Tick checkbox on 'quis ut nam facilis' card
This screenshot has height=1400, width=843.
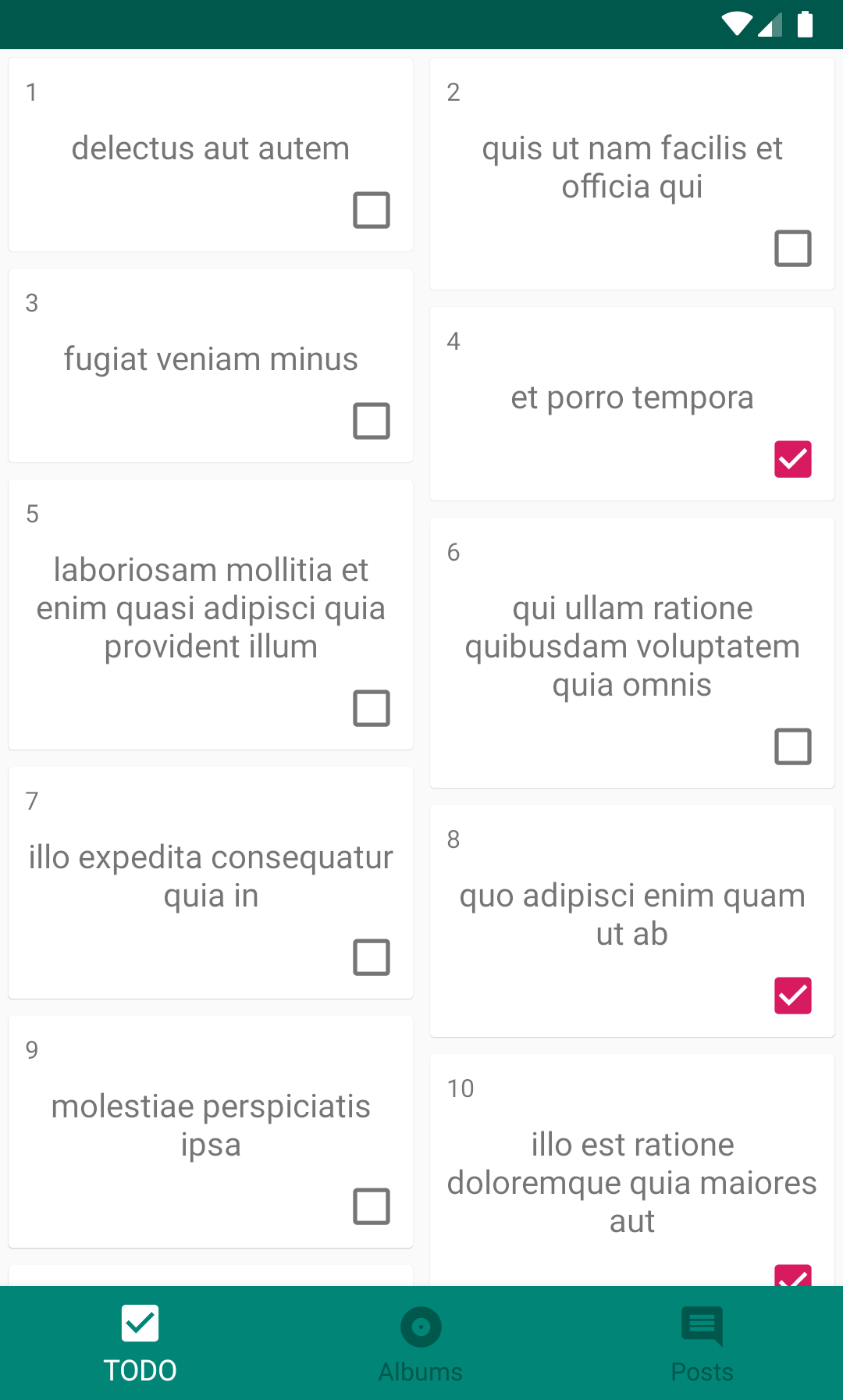coord(793,248)
